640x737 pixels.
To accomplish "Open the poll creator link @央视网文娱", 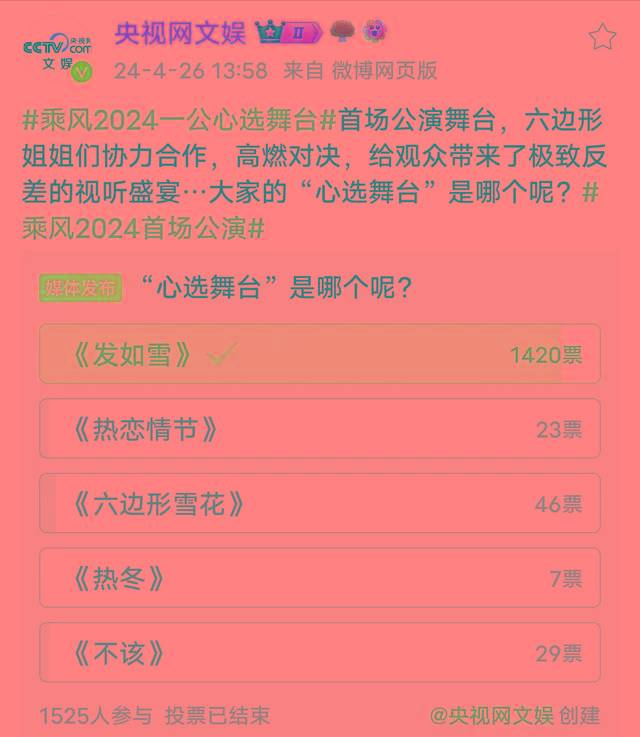I will click(491, 715).
